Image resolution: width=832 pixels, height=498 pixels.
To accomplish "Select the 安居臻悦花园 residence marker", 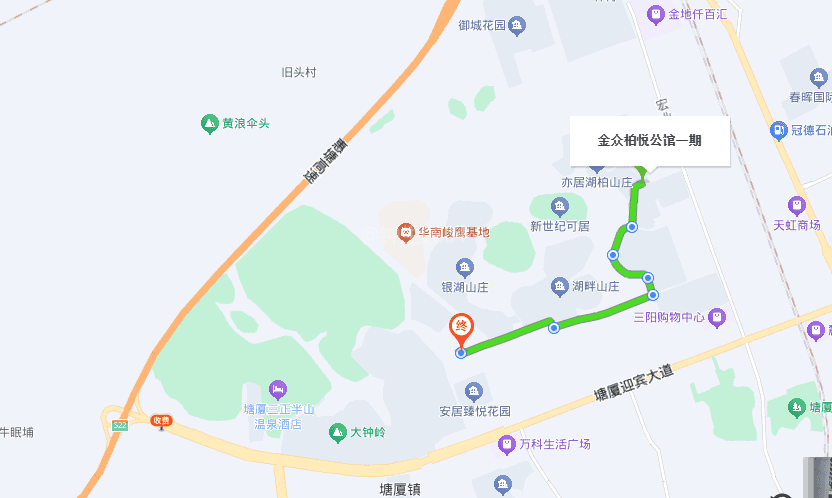I will click(x=474, y=391).
